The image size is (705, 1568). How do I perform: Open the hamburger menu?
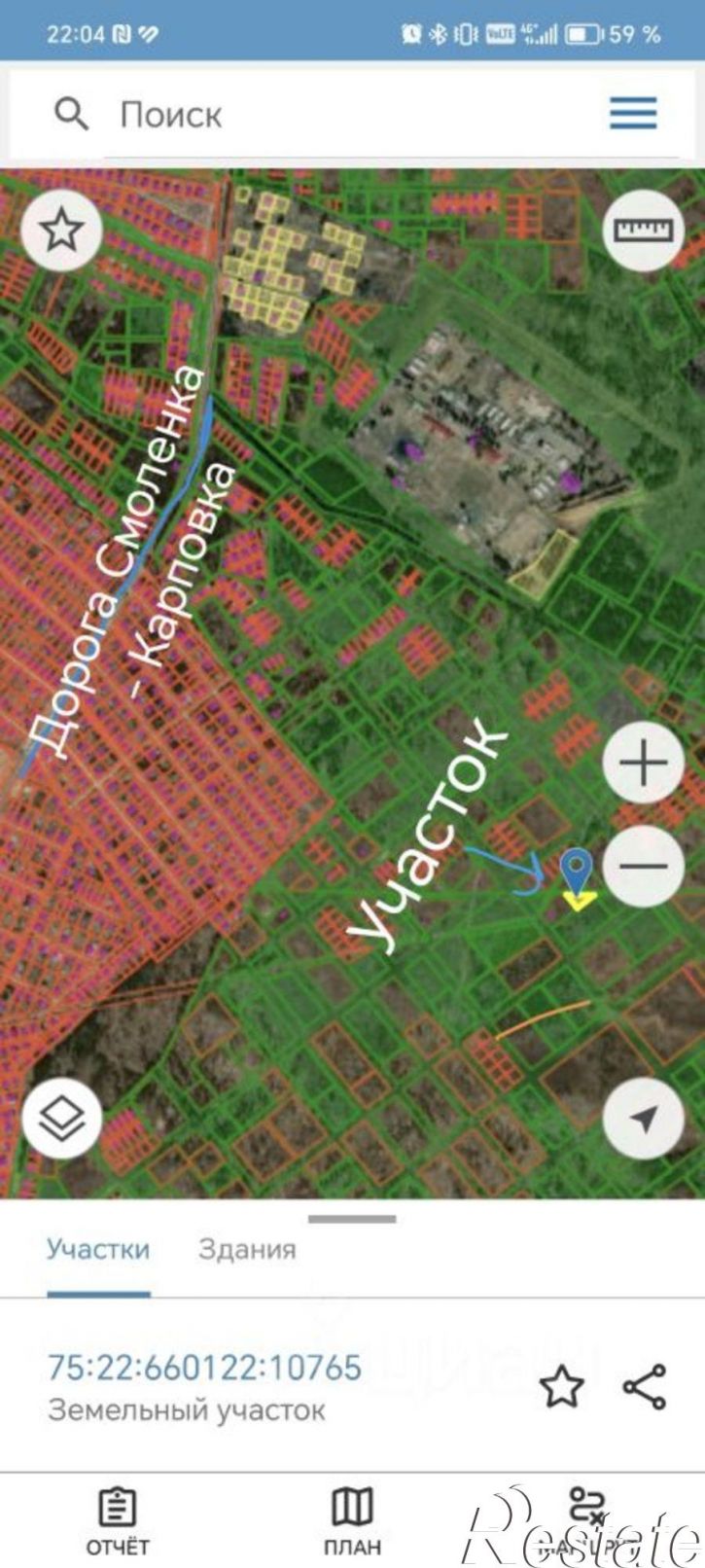(633, 115)
